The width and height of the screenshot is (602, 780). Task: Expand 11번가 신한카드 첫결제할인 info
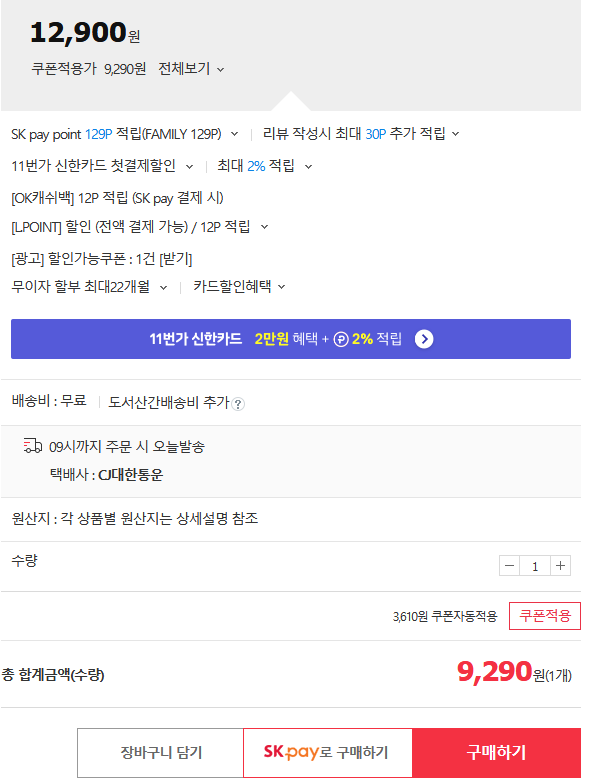point(102,166)
